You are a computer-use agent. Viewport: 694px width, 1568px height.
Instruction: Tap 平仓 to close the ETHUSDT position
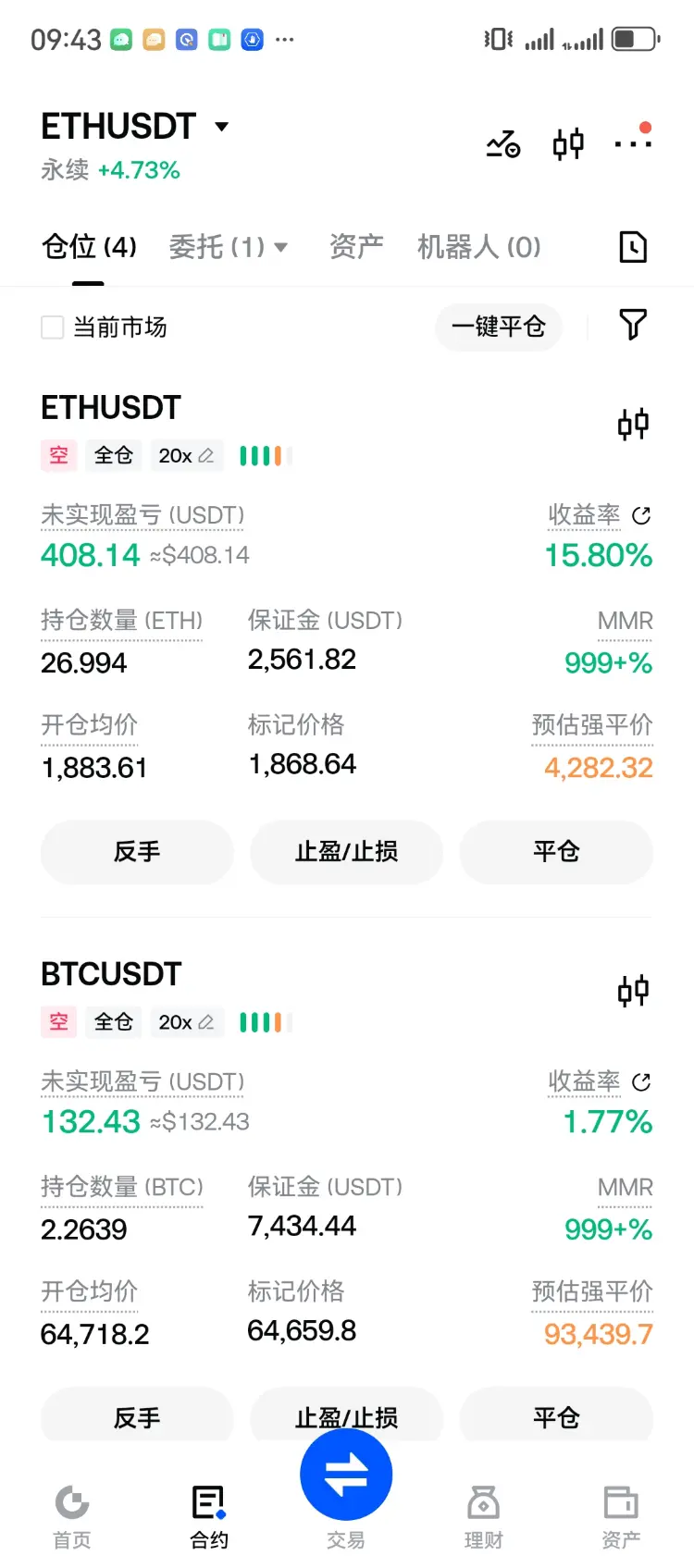click(556, 852)
